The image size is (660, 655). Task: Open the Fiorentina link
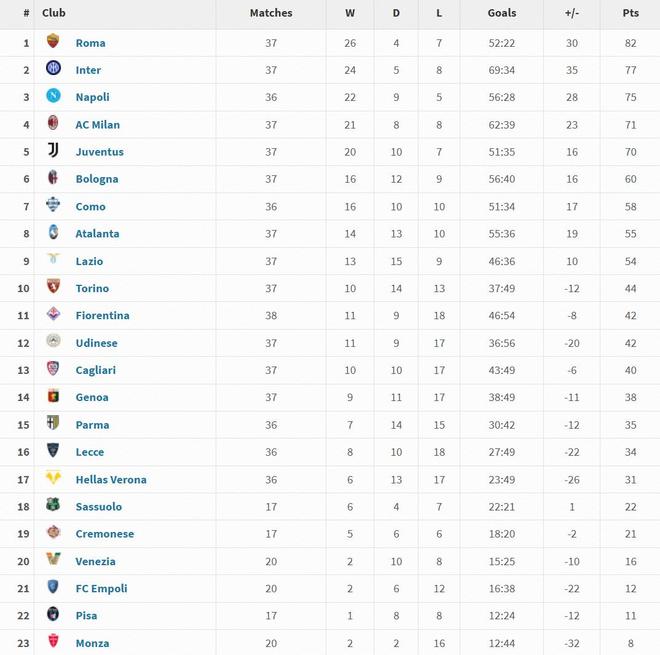pyautogui.click(x=102, y=315)
